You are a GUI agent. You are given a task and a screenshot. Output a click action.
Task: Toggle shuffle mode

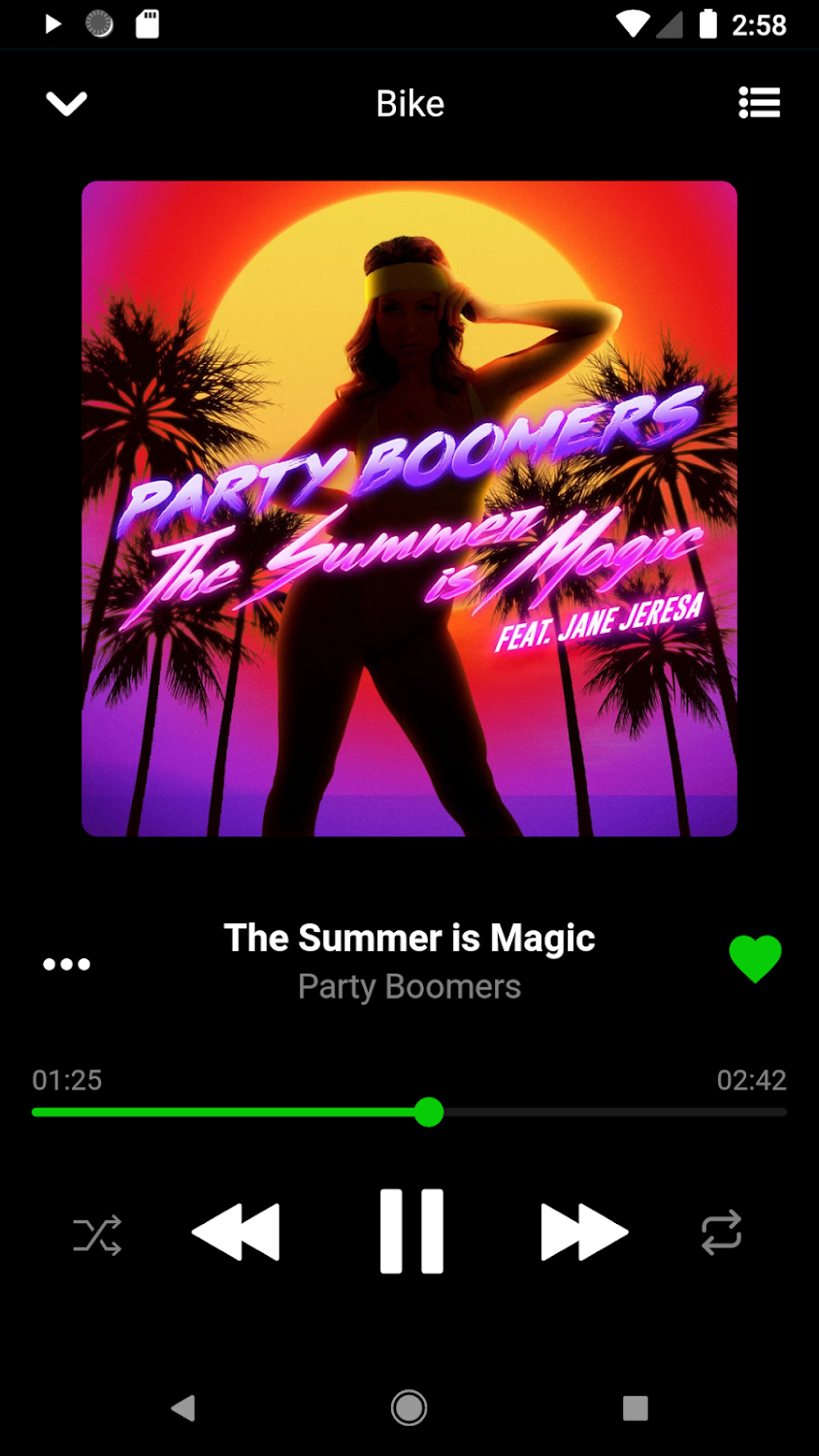click(x=98, y=1235)
